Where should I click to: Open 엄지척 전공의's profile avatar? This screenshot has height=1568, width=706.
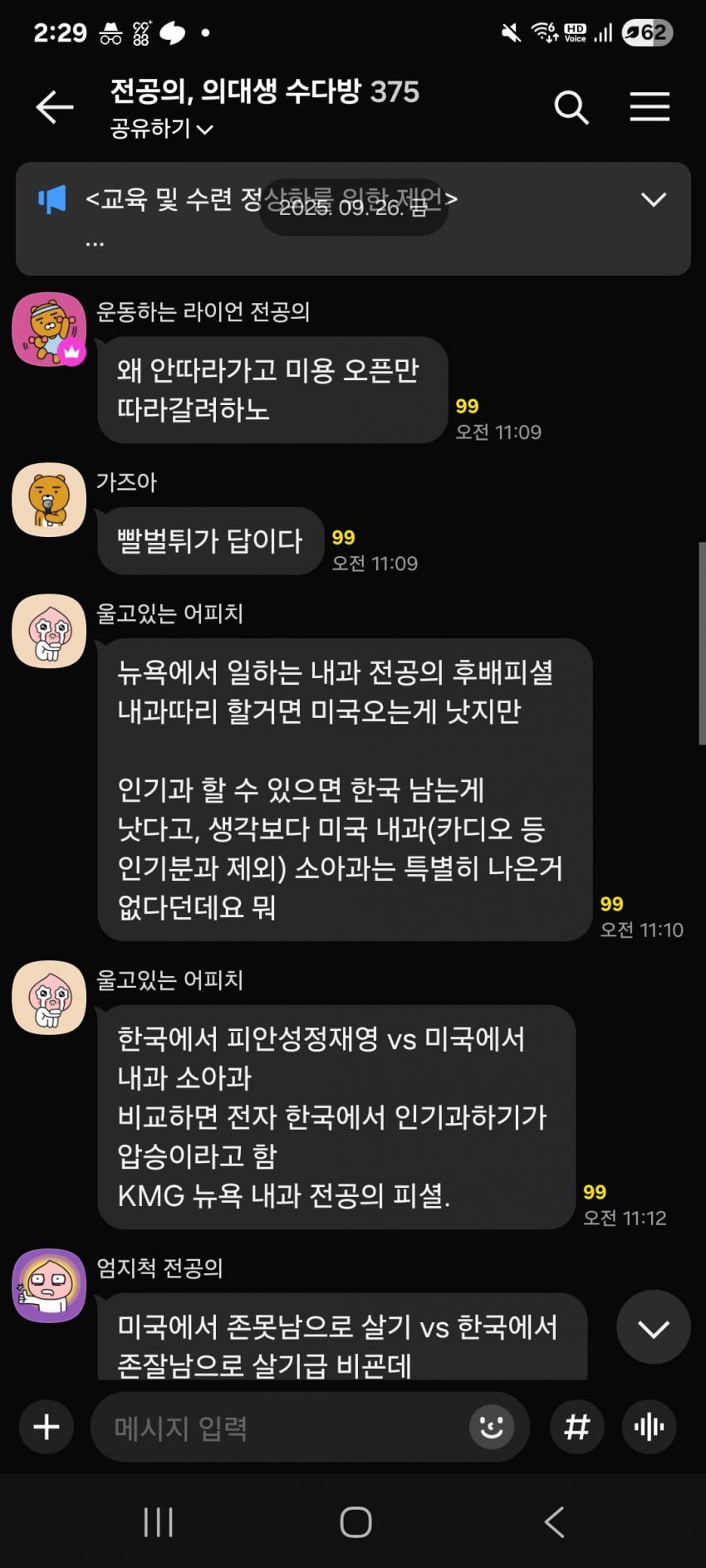click(49, 1285)
